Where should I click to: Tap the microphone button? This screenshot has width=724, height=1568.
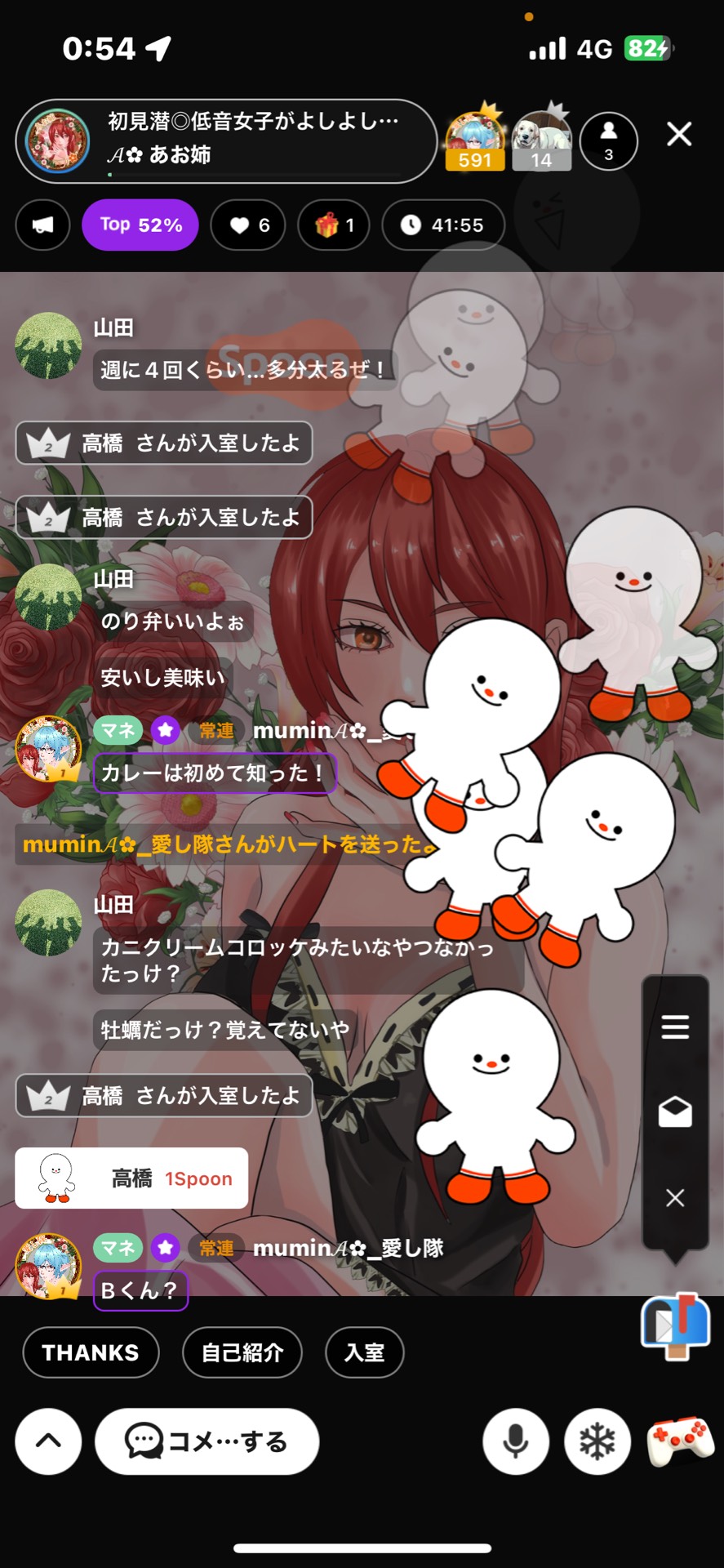coord(515,1441)
